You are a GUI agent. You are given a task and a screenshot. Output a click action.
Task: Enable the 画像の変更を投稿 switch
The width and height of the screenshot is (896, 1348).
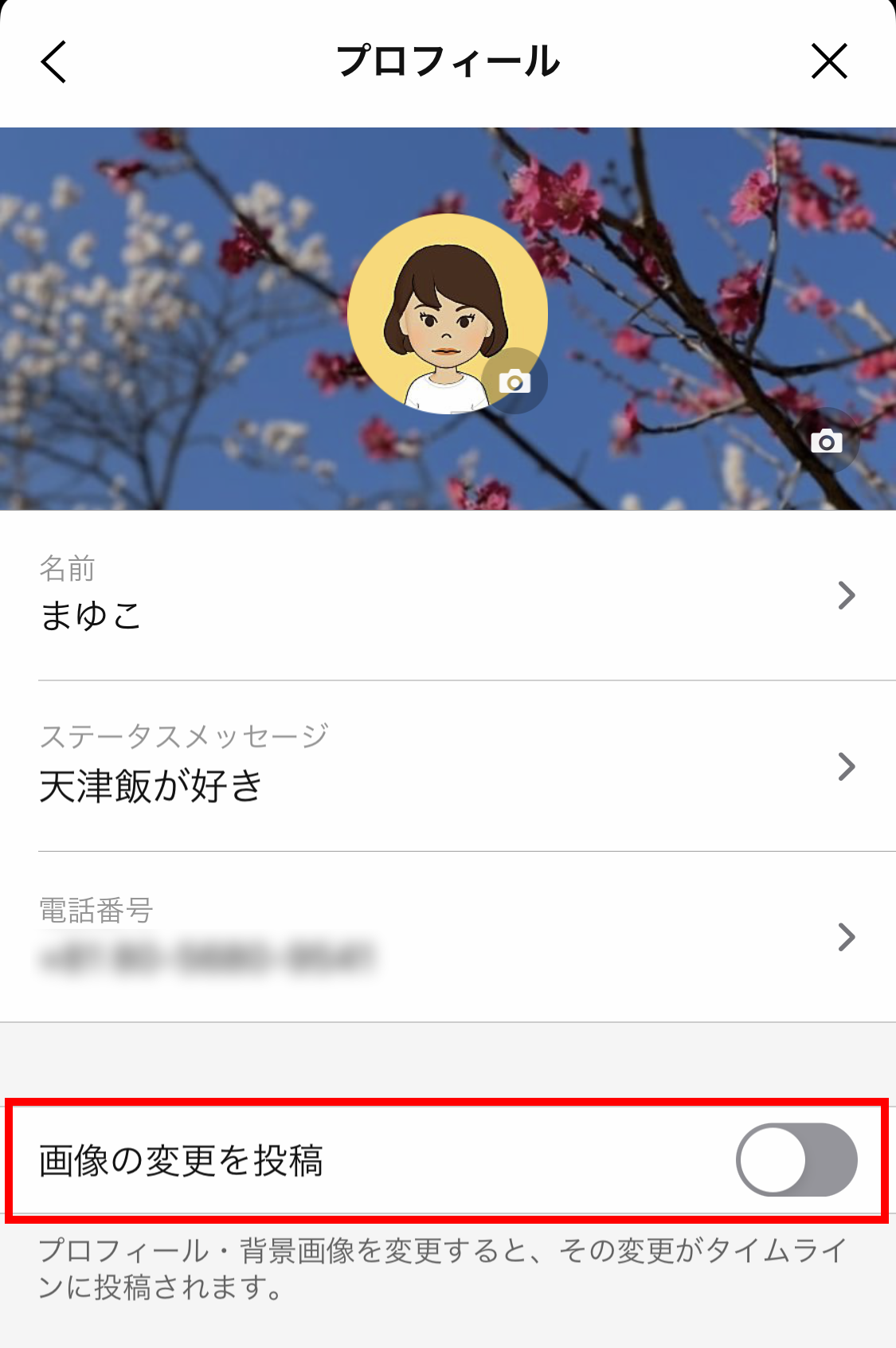[796, 1160]
